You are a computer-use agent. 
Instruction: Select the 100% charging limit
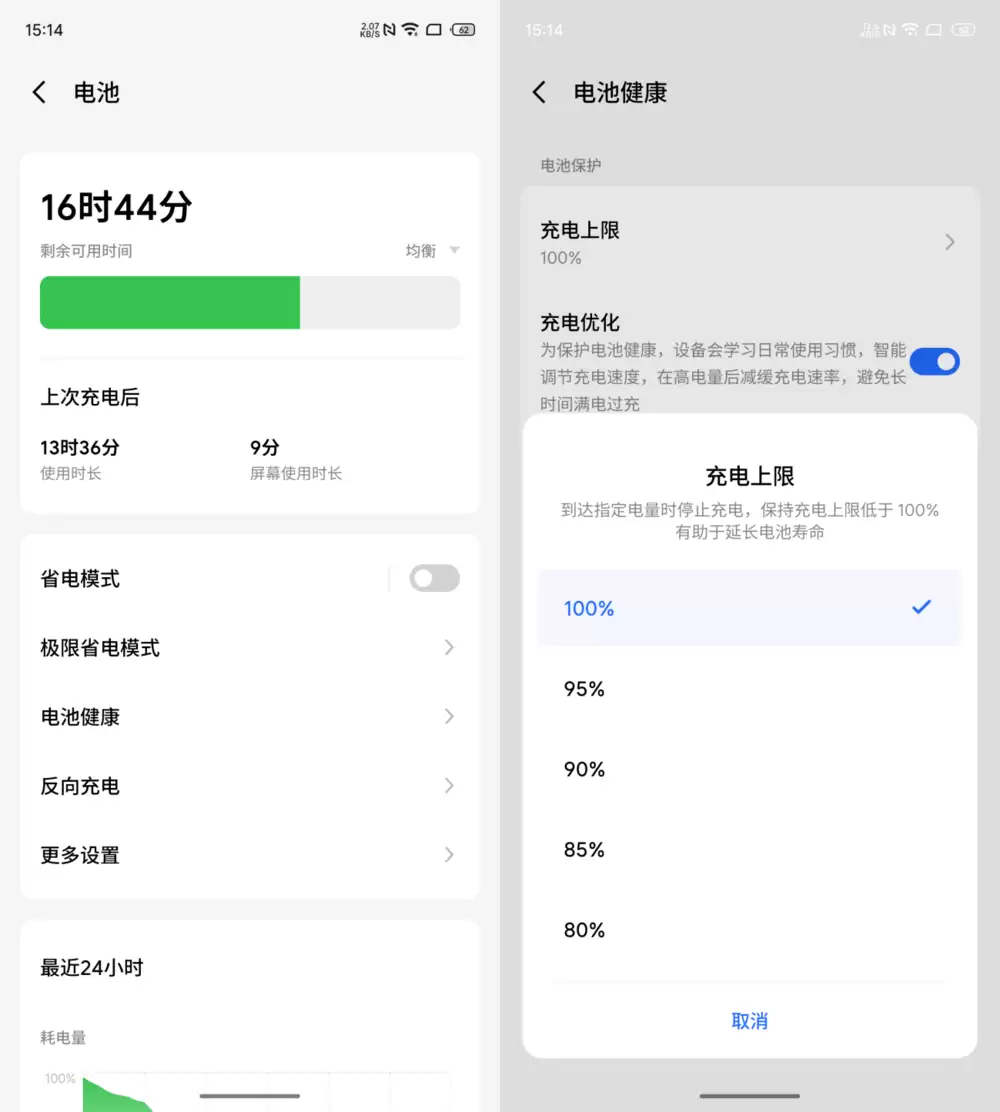(x=749, y=608)
